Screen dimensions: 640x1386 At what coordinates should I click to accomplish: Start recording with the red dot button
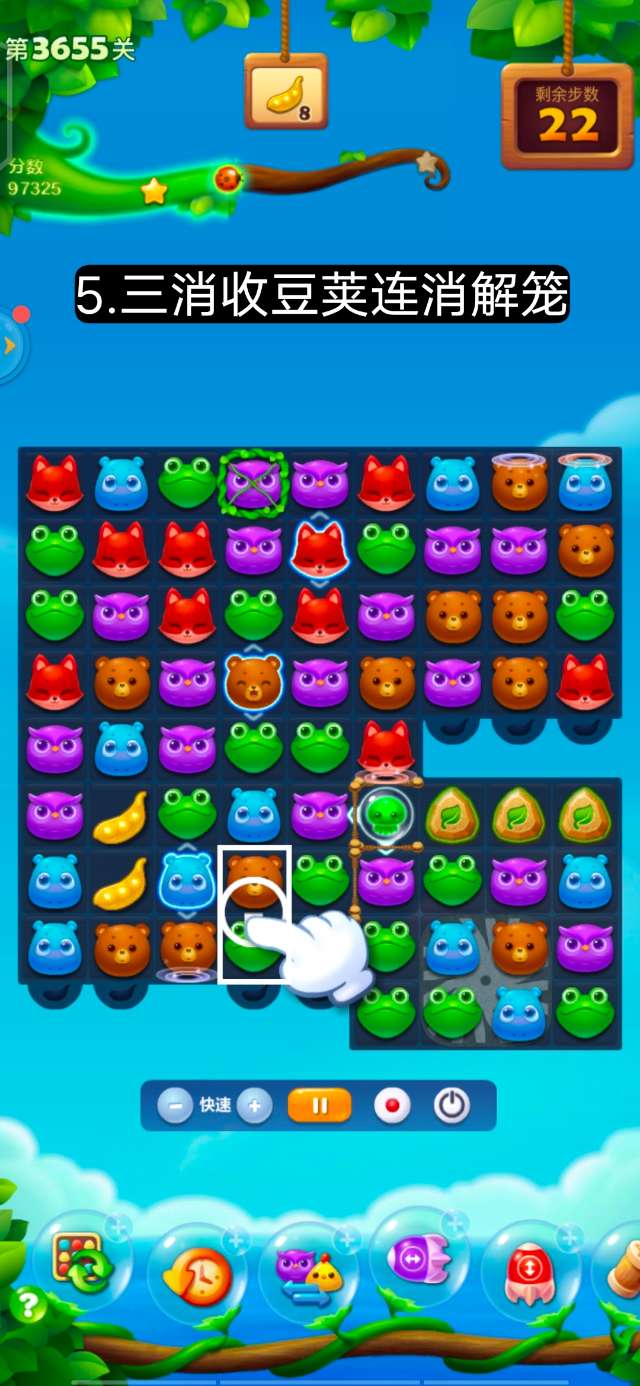pos(392,1106)
